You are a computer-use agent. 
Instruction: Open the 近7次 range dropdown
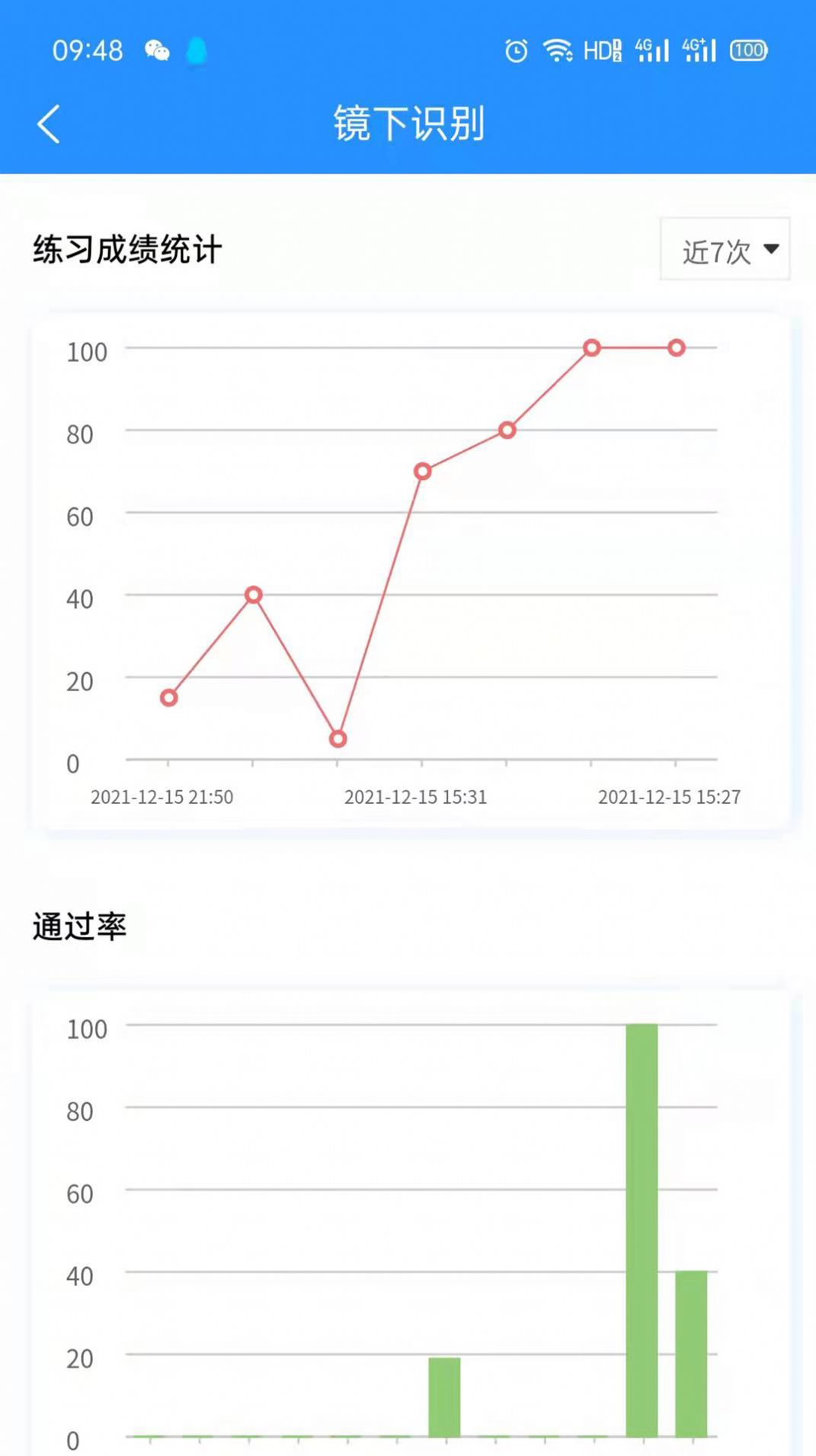[725, 249]
